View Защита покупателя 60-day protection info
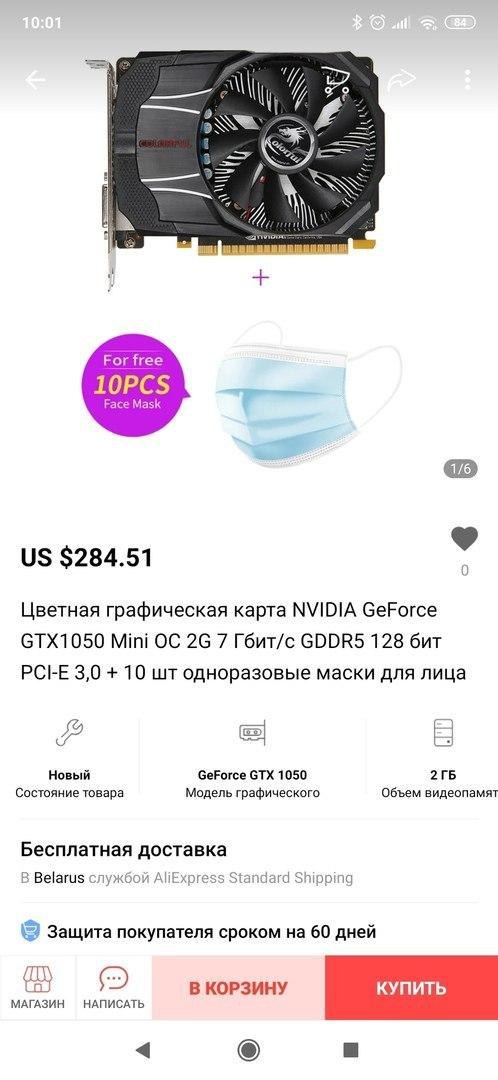 click(249, 932)
